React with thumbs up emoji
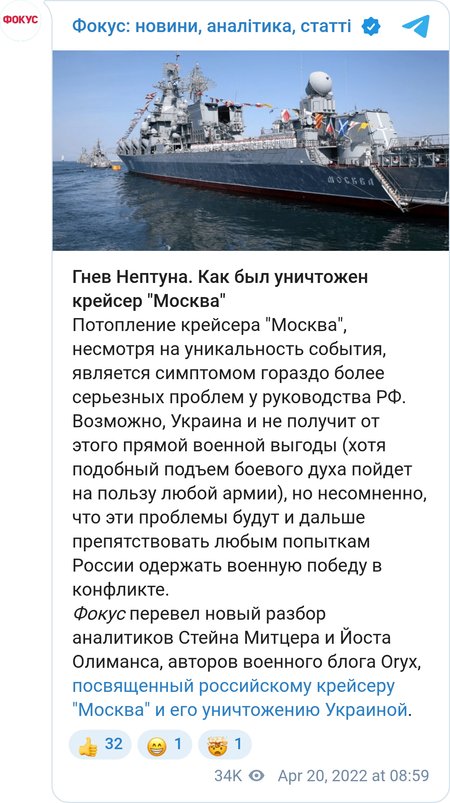 (100, 745)
